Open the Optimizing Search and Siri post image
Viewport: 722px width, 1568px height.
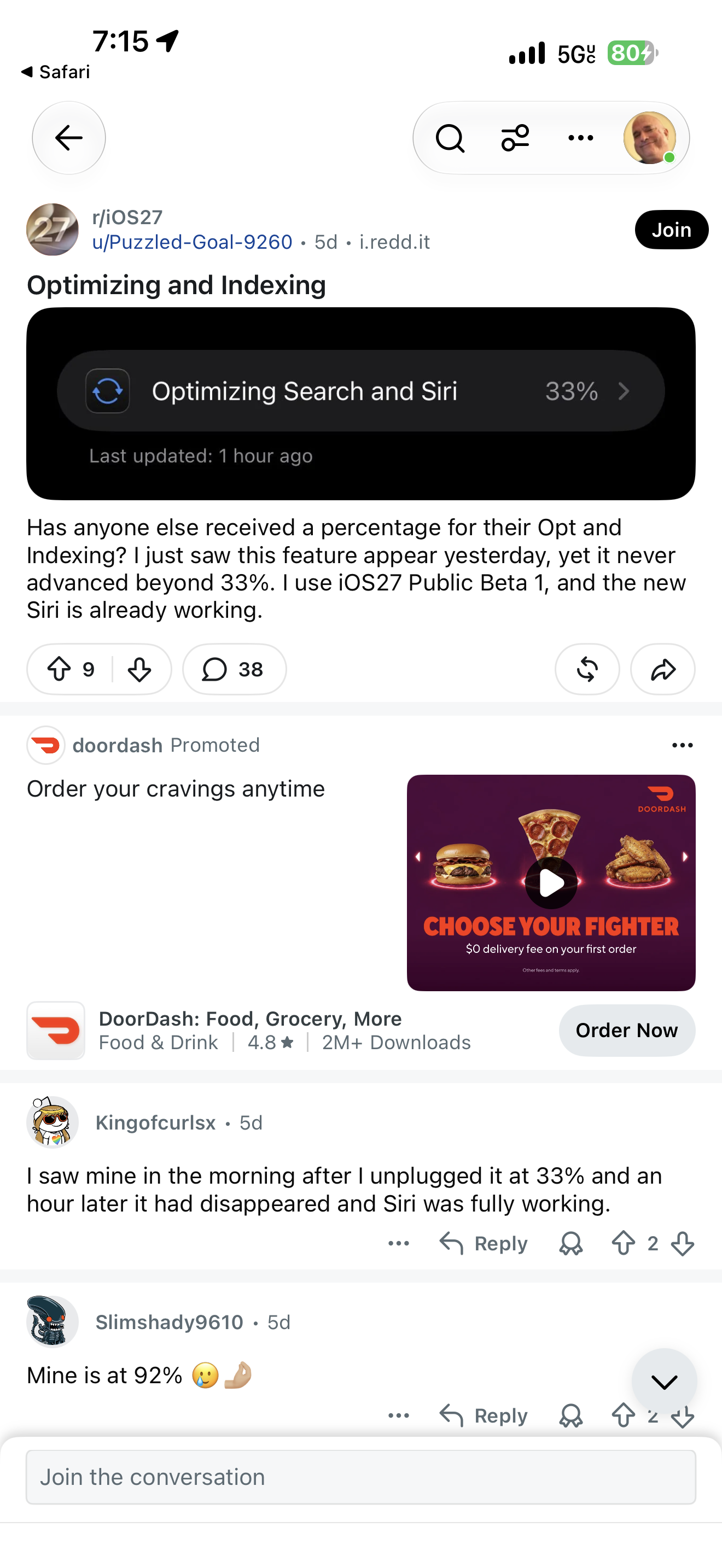[x=361, y=403]
